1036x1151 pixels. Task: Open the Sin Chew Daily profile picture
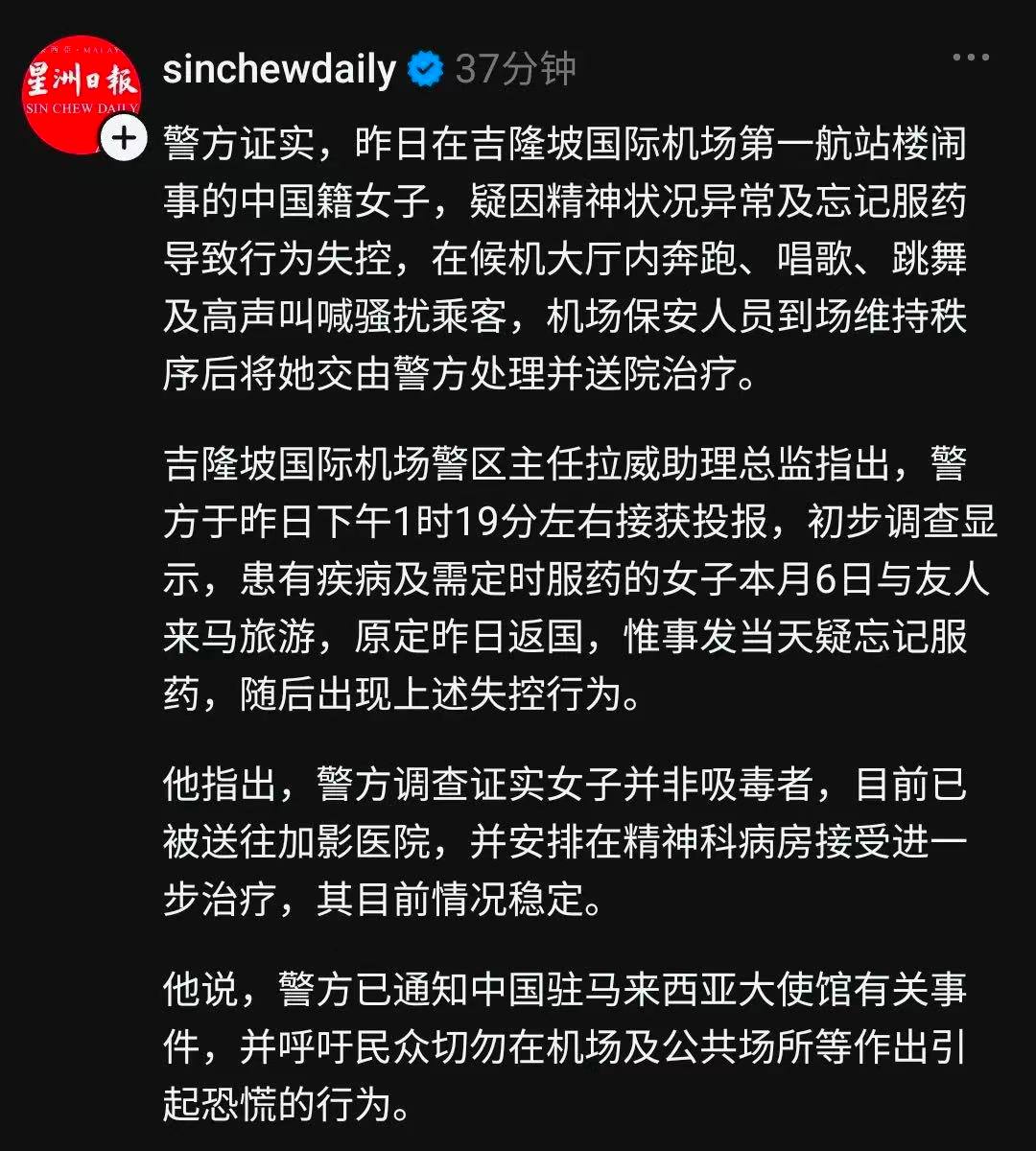click(82, 94)
